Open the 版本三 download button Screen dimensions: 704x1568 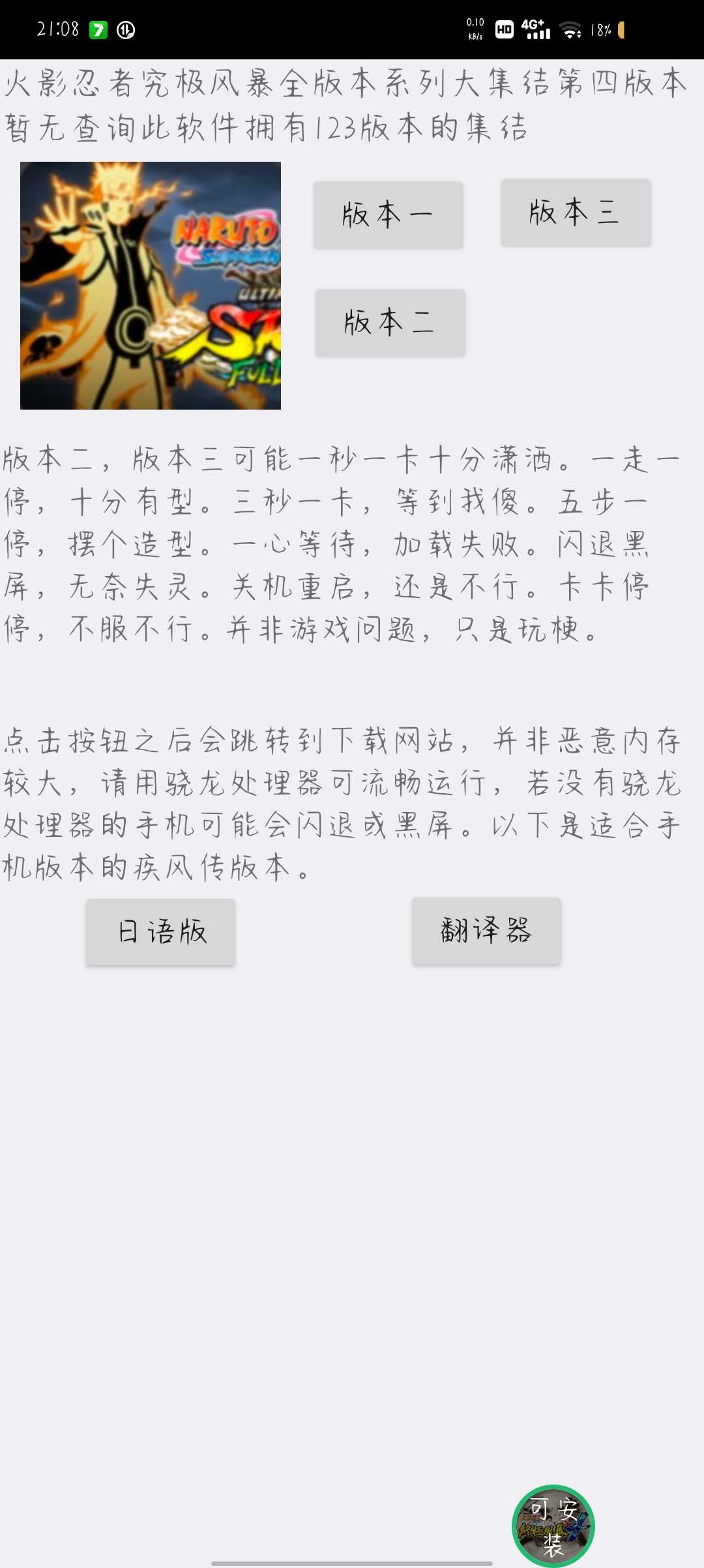pyautogui.click(x=575, y=212)
